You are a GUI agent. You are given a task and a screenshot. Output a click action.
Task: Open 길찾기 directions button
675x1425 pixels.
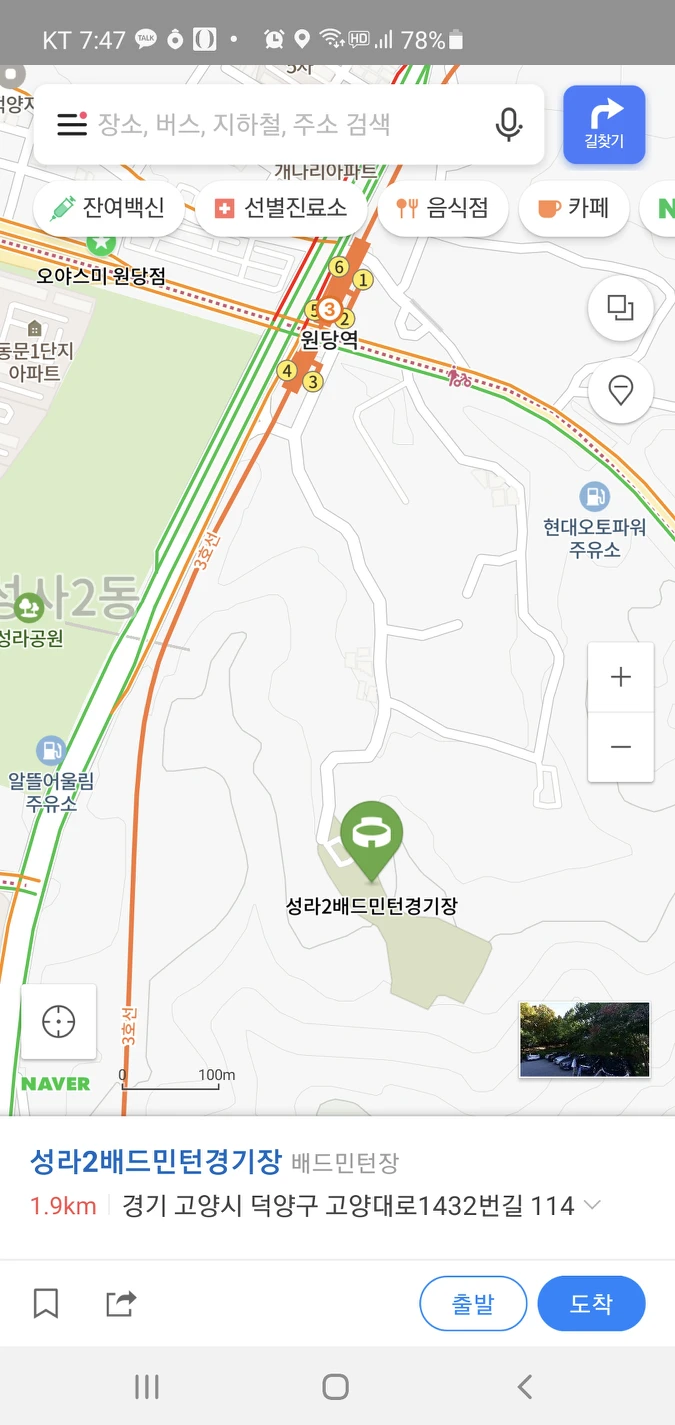[x=603, y=124]
